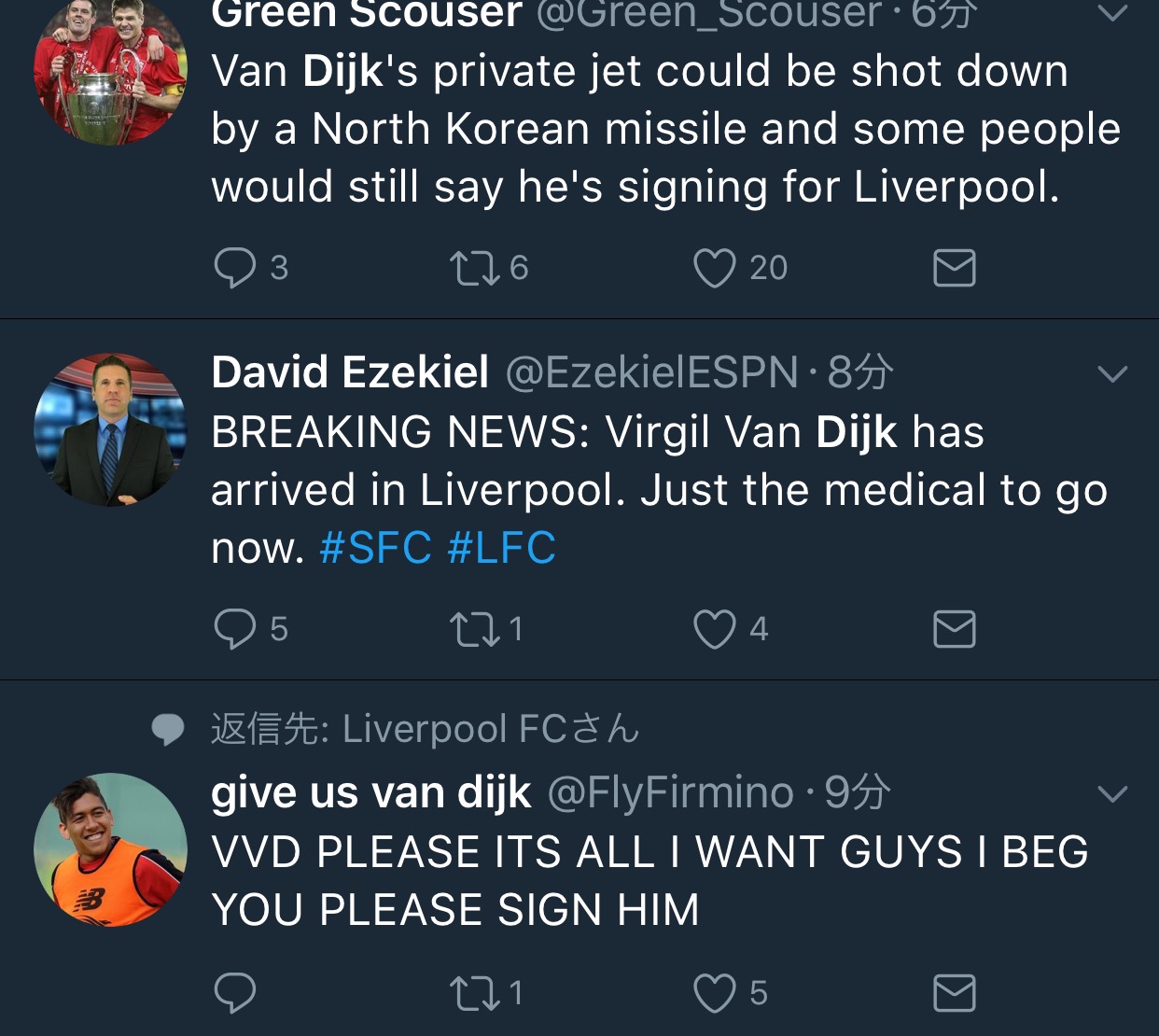Viewport: 1159px width, 1036px height.
Task: Send David Ezekiel's tweet via message
Action: (x=954, y=629)
